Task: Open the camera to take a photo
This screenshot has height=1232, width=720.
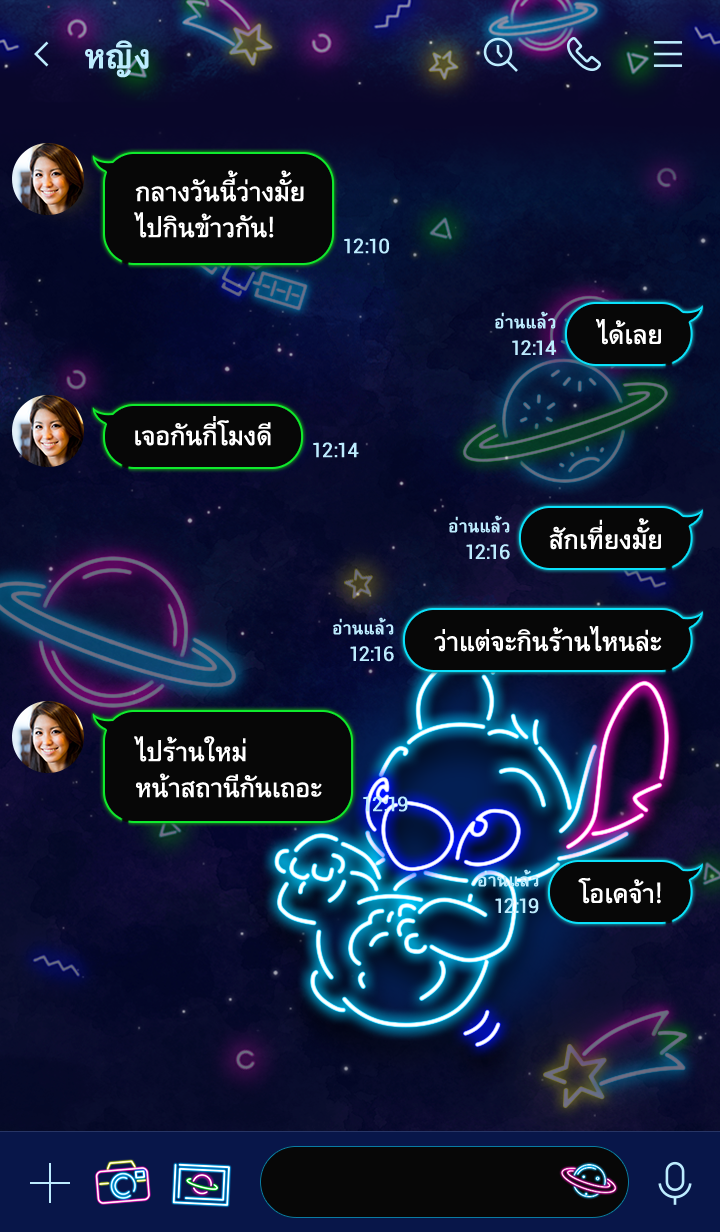Action: tap(122, 1183)
